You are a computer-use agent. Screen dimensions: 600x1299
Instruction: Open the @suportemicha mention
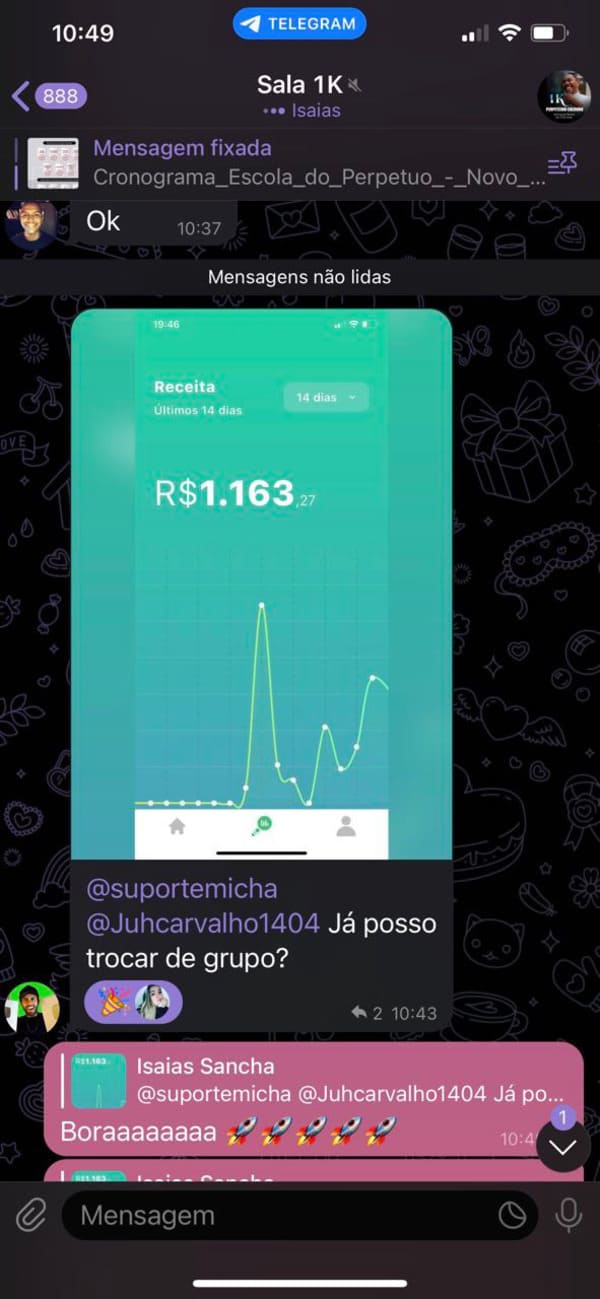pos(182,888)
